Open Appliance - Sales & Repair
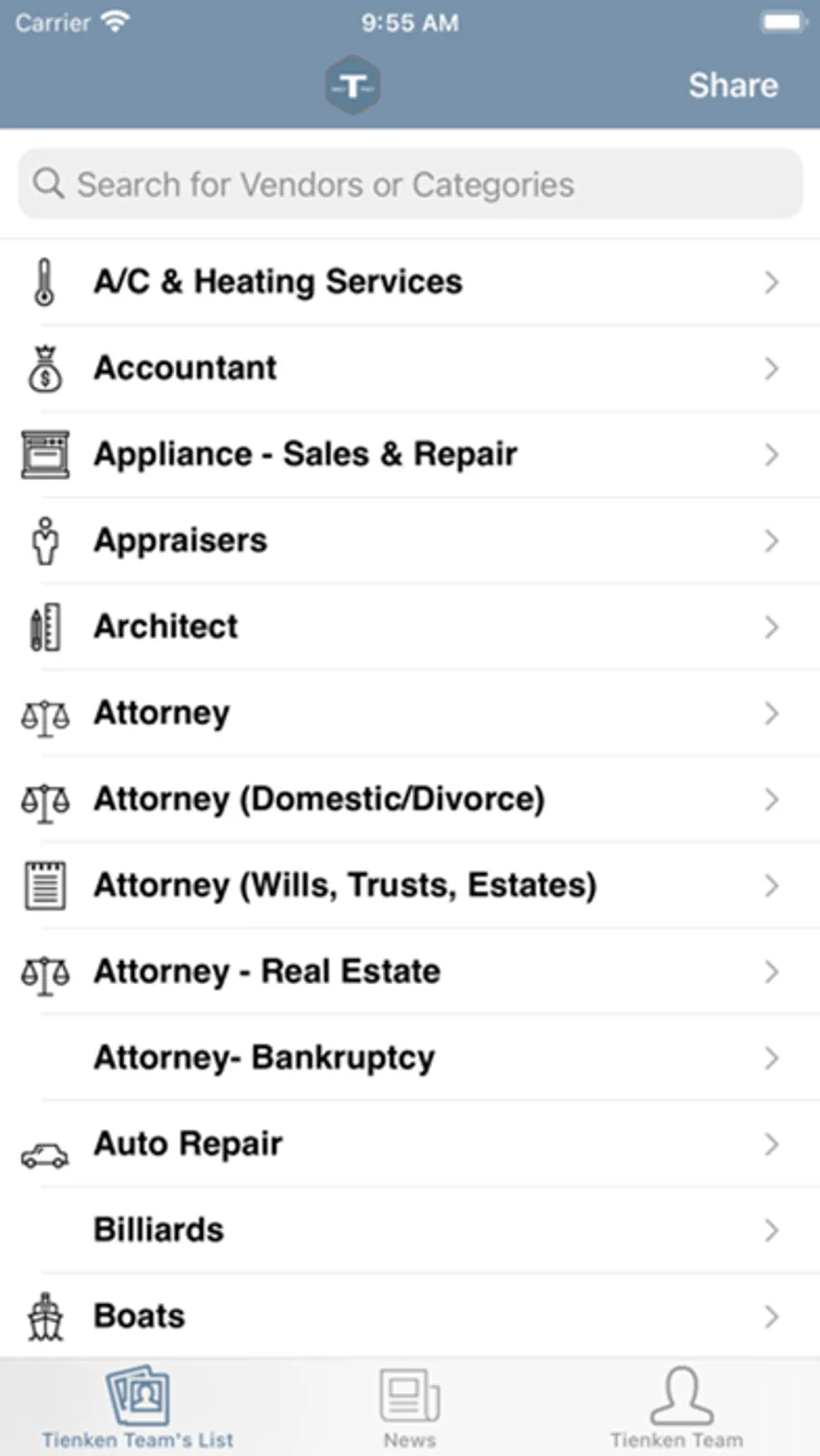820x1456 pixels. click(x=410, y=454)
